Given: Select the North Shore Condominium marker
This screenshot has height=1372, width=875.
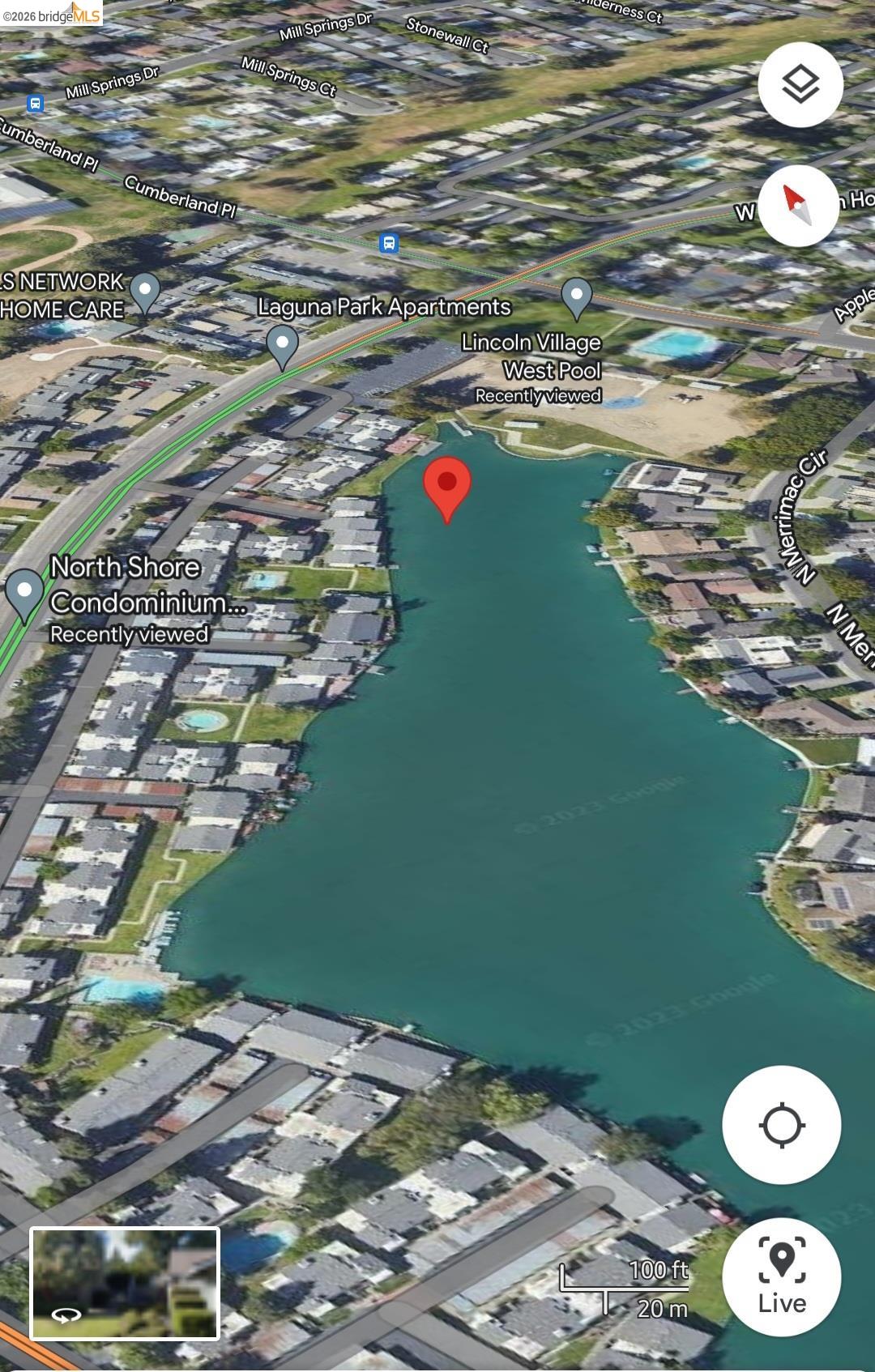Looking at the screenshot, I should (24, 592).
